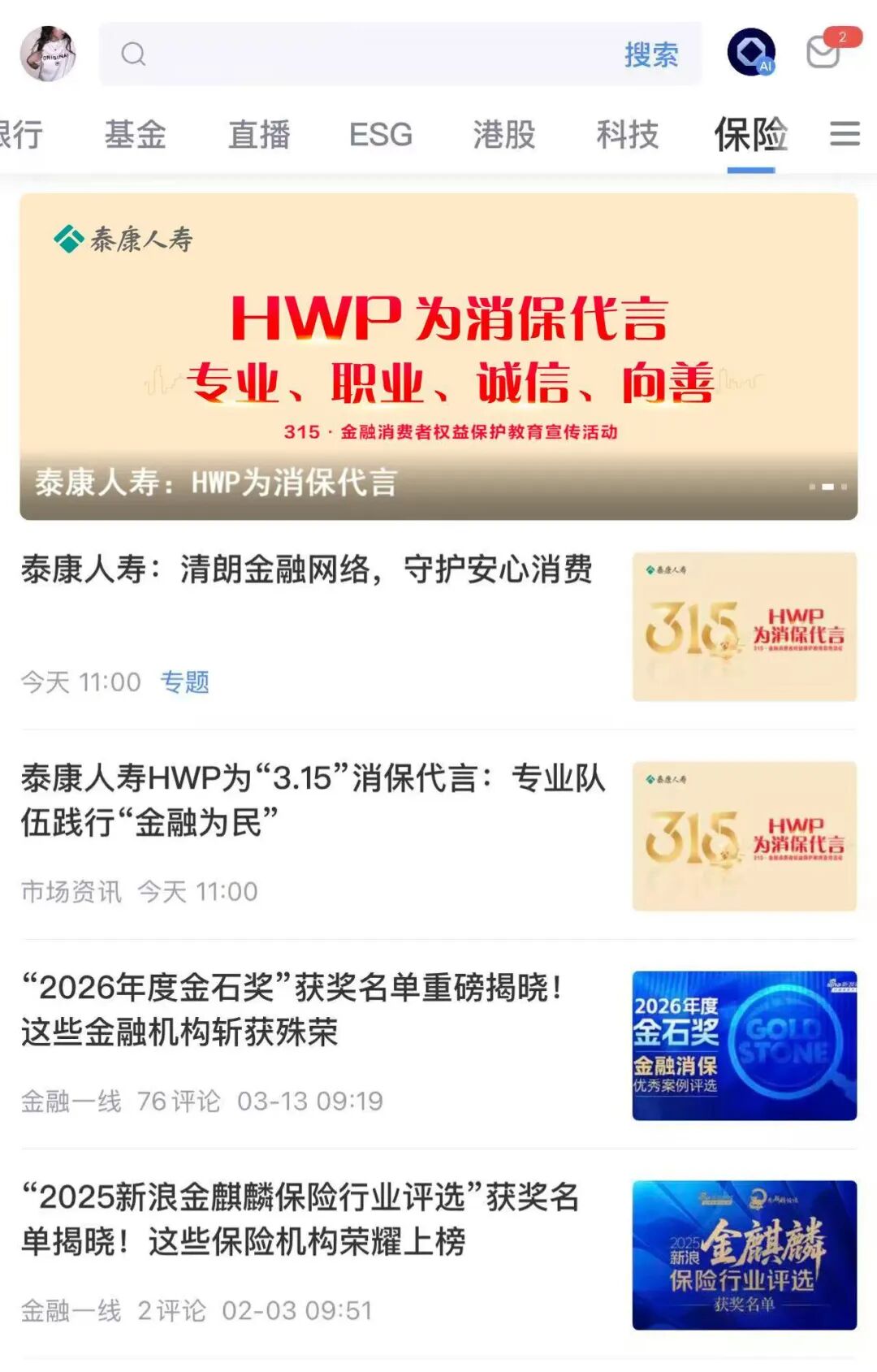This screenshot has width=877, height=1372.
Task: Select the 保险 tab
Action: 750,134
